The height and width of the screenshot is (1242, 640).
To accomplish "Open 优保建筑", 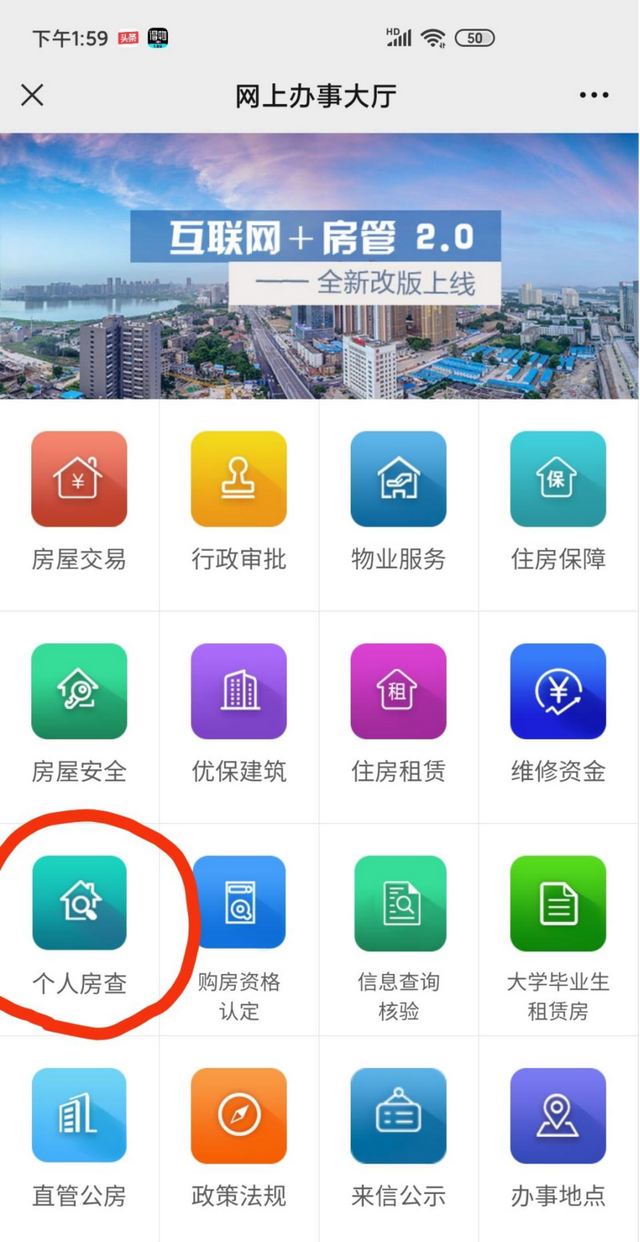I will point(239,715).
